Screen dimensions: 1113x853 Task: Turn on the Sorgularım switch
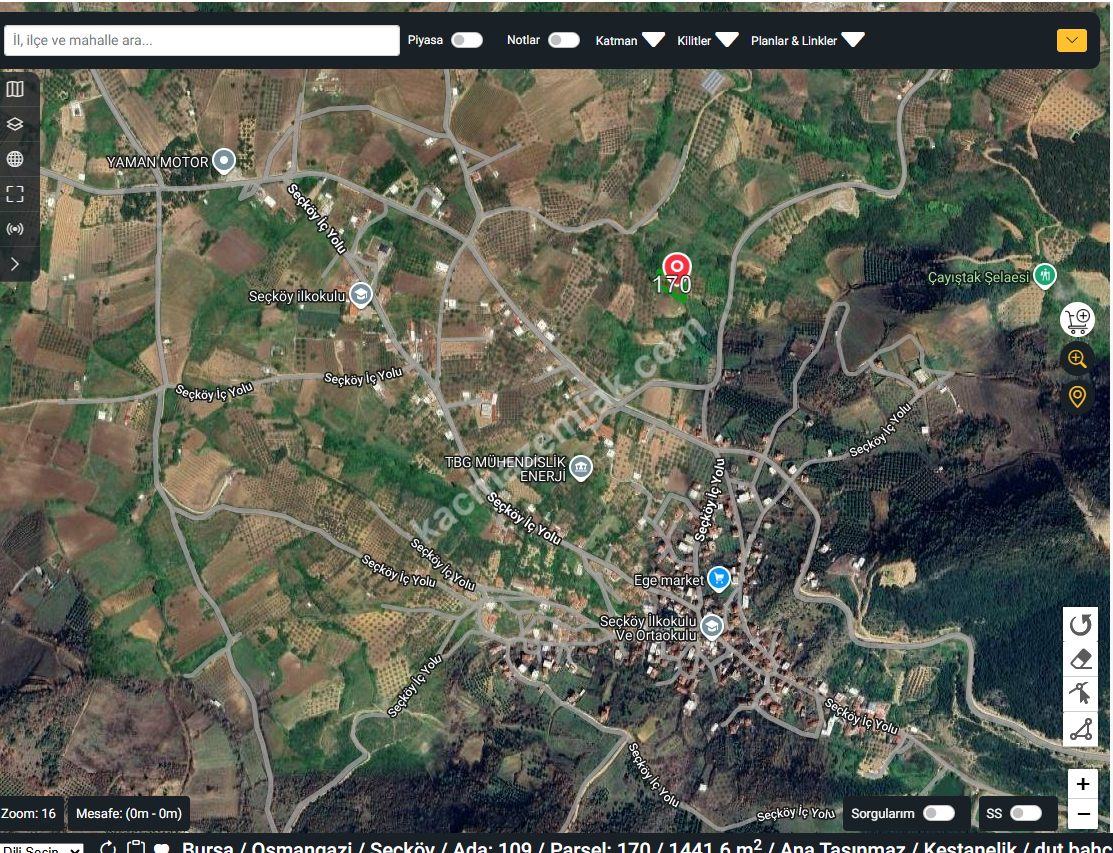938,813
